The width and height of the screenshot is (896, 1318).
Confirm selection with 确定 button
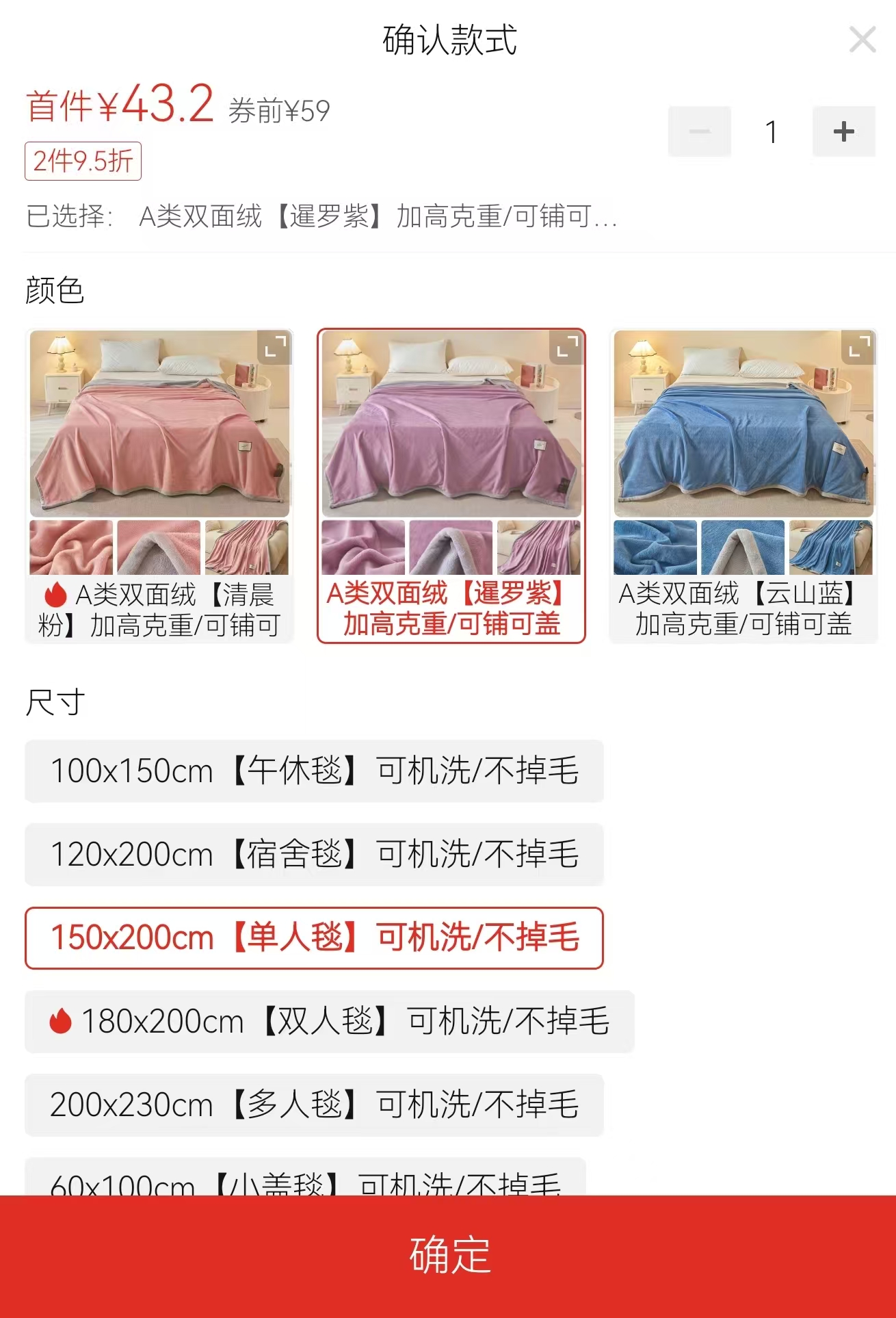coord(448,1256)
